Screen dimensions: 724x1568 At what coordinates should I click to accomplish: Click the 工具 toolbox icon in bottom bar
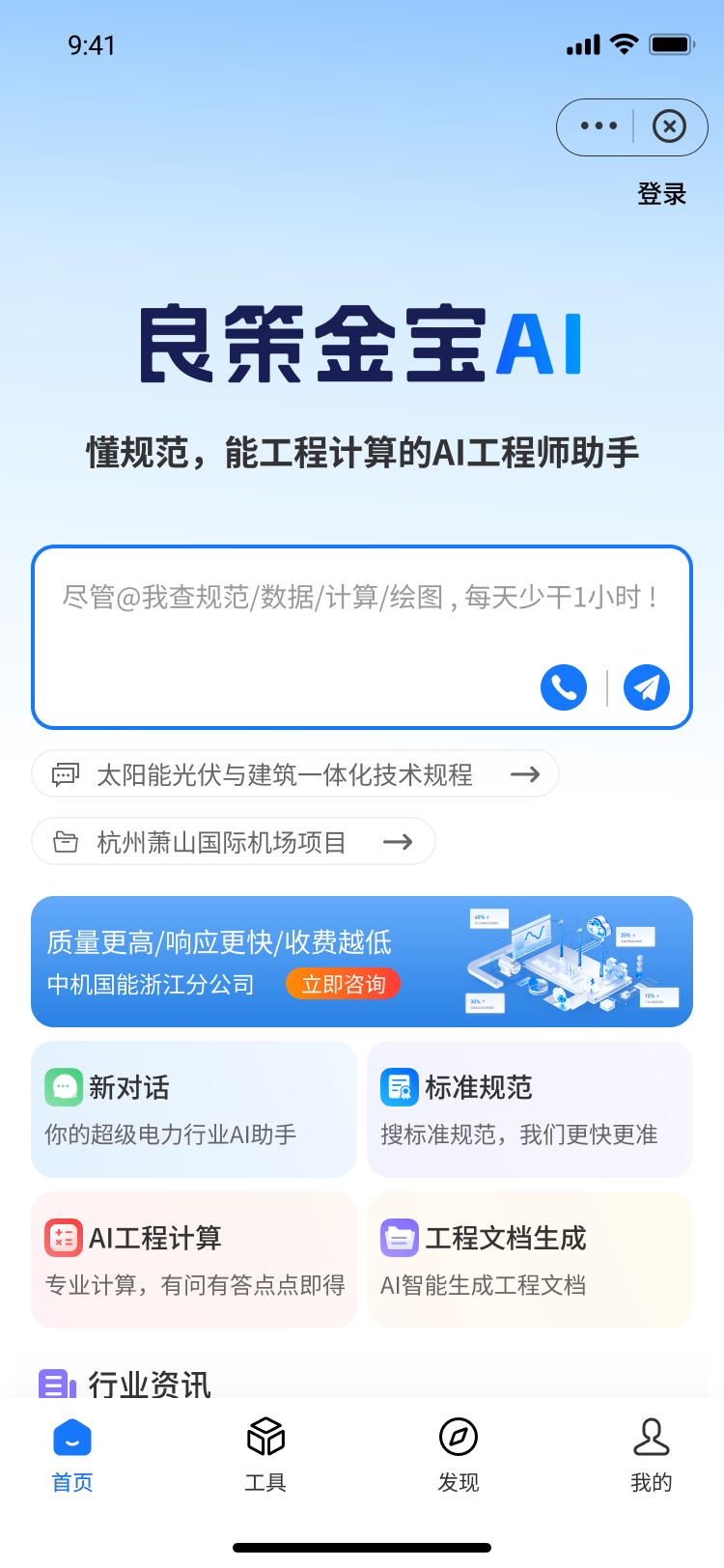pyautogui.click(x=265, y=1437)
